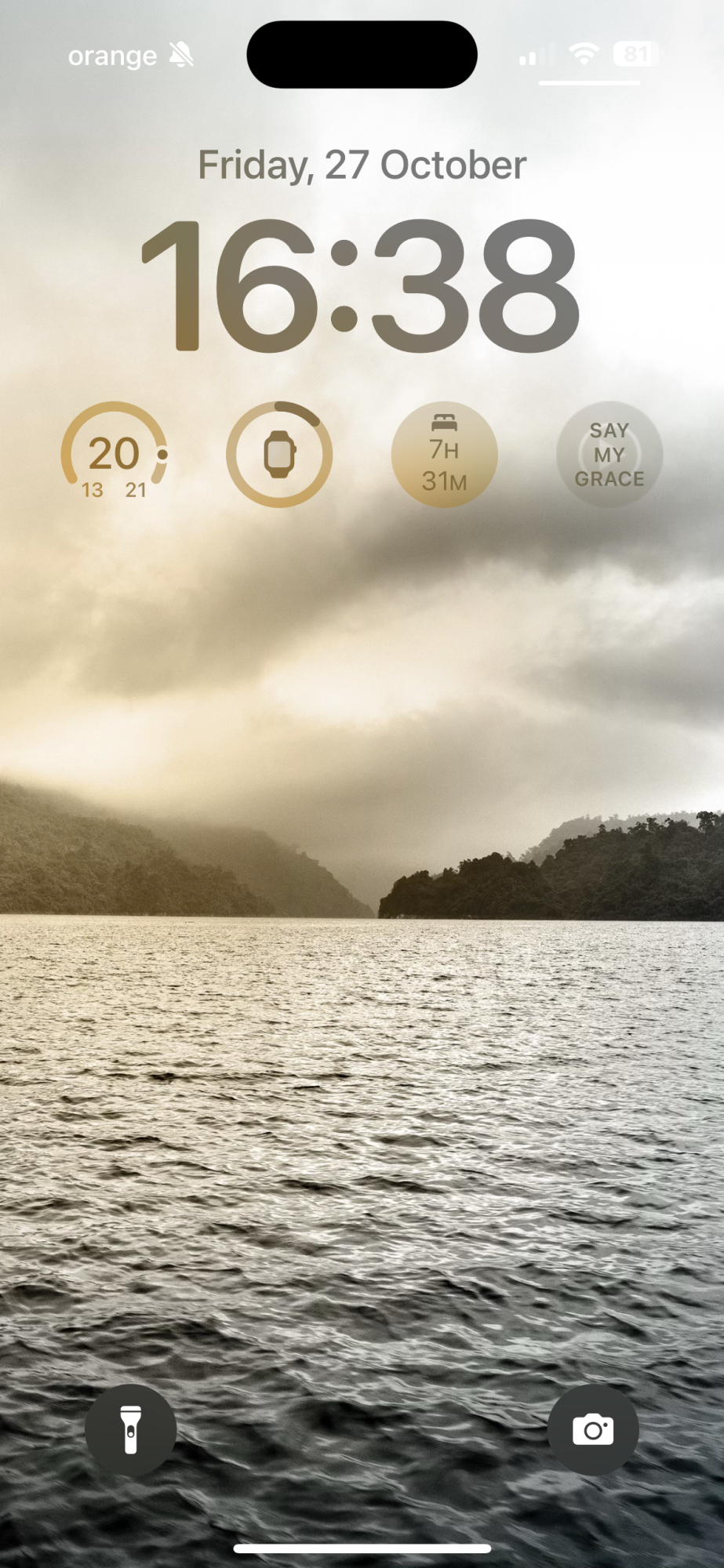Turn on the flashlight

pyautogui.click(x=130, y=1430)
